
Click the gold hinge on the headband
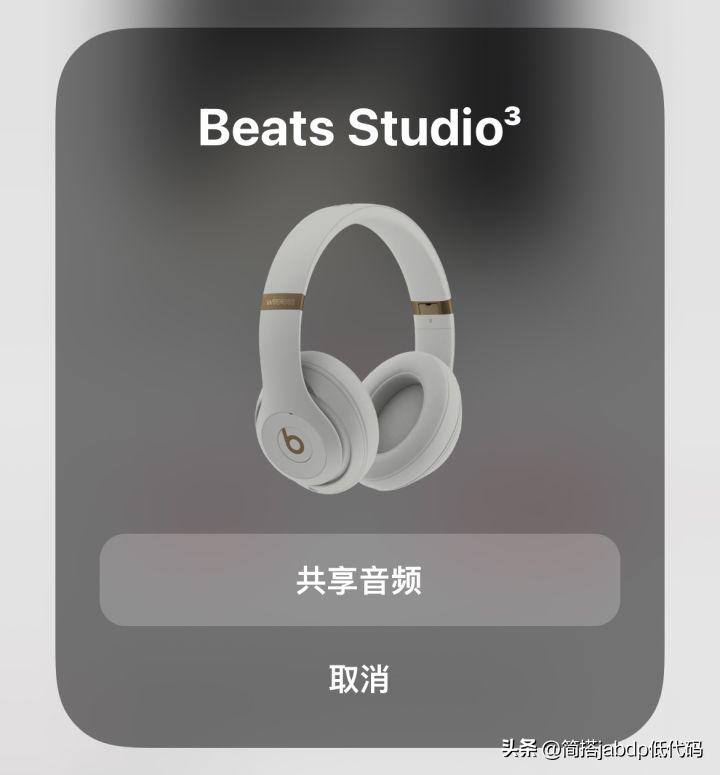pos(430,305)
